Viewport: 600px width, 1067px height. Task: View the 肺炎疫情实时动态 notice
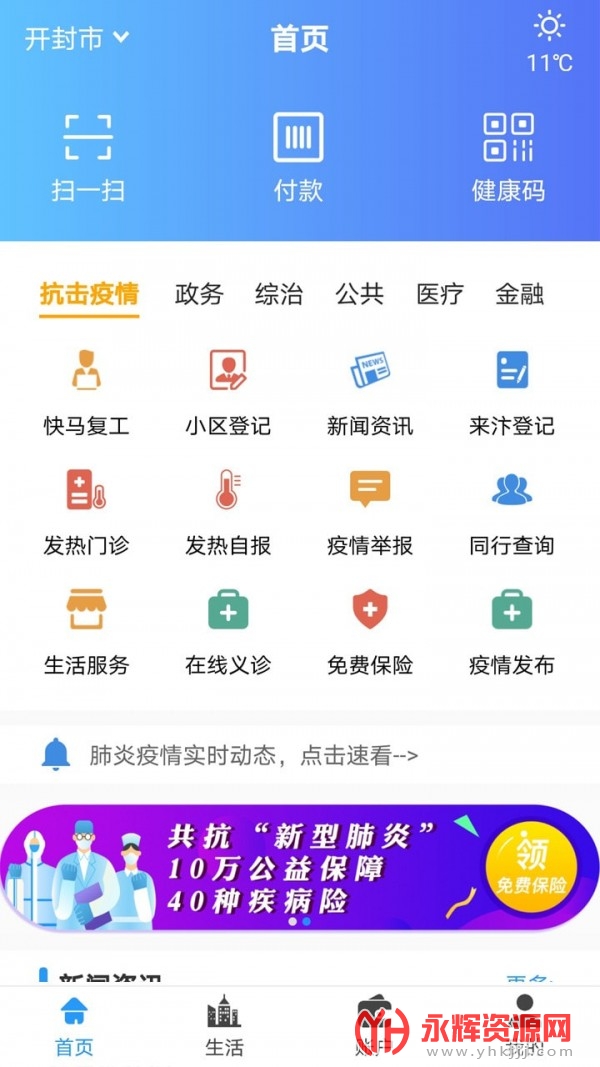coord(250,755)
